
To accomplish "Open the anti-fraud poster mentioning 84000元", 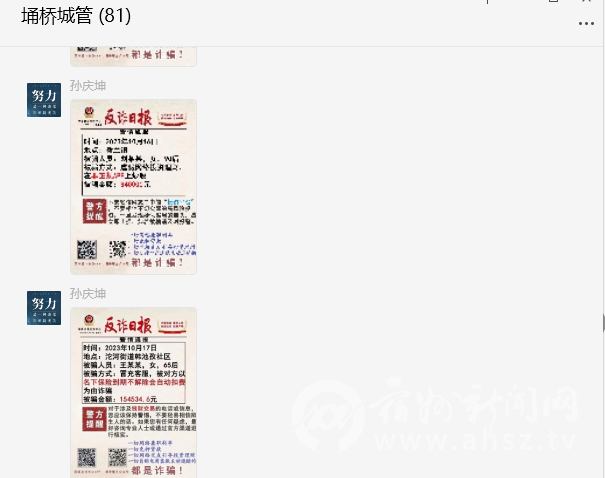I will pyautogui.click(x=133, y=186).
